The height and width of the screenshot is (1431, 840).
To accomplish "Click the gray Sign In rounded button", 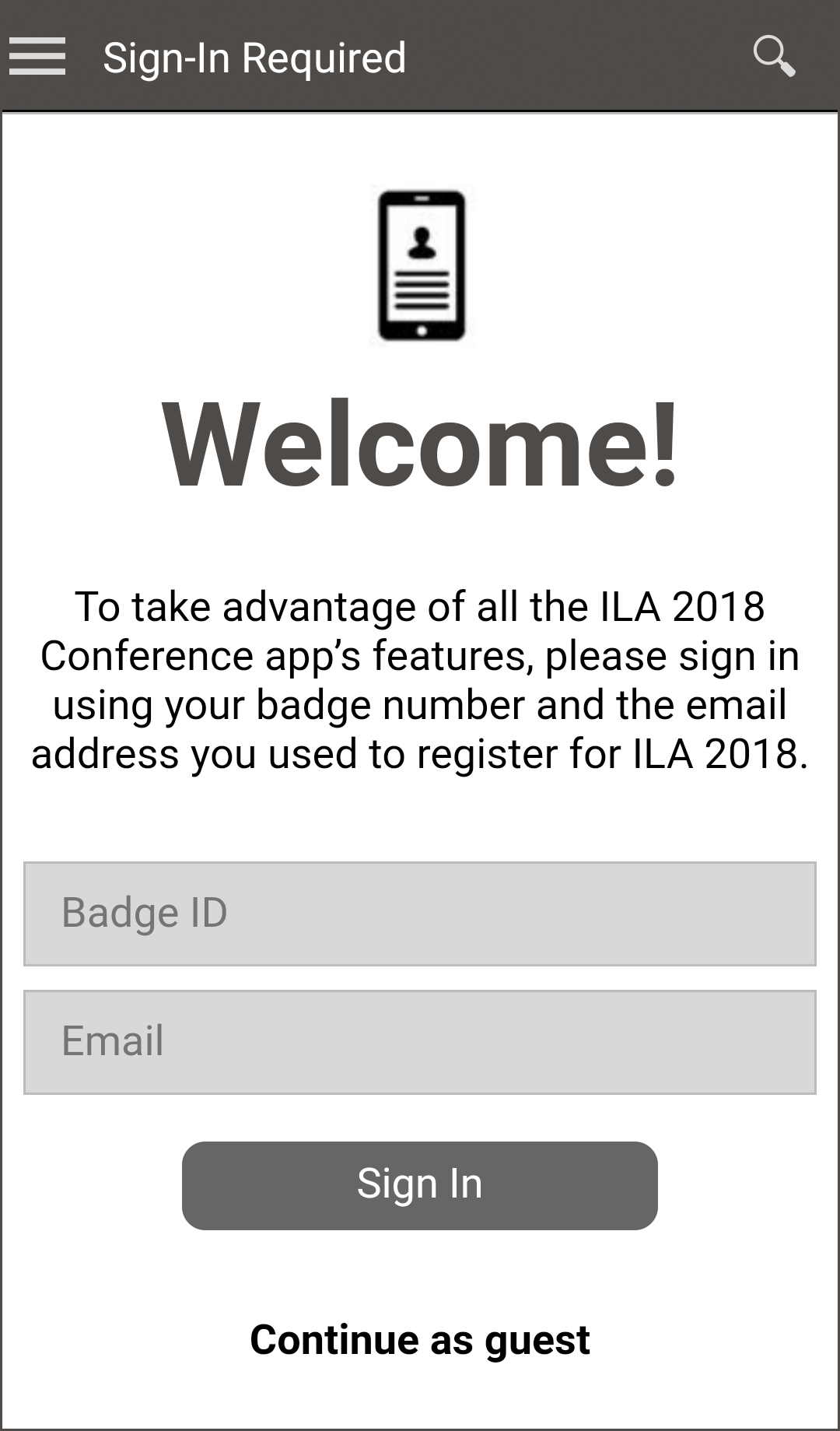I will [420, 1184].
